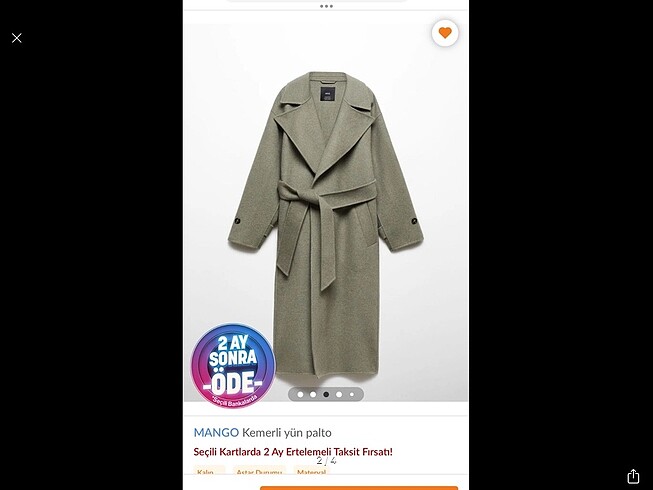Close the full-screen image viewer
The width and height of the screenshot is (653, 490).
[17, 38]
